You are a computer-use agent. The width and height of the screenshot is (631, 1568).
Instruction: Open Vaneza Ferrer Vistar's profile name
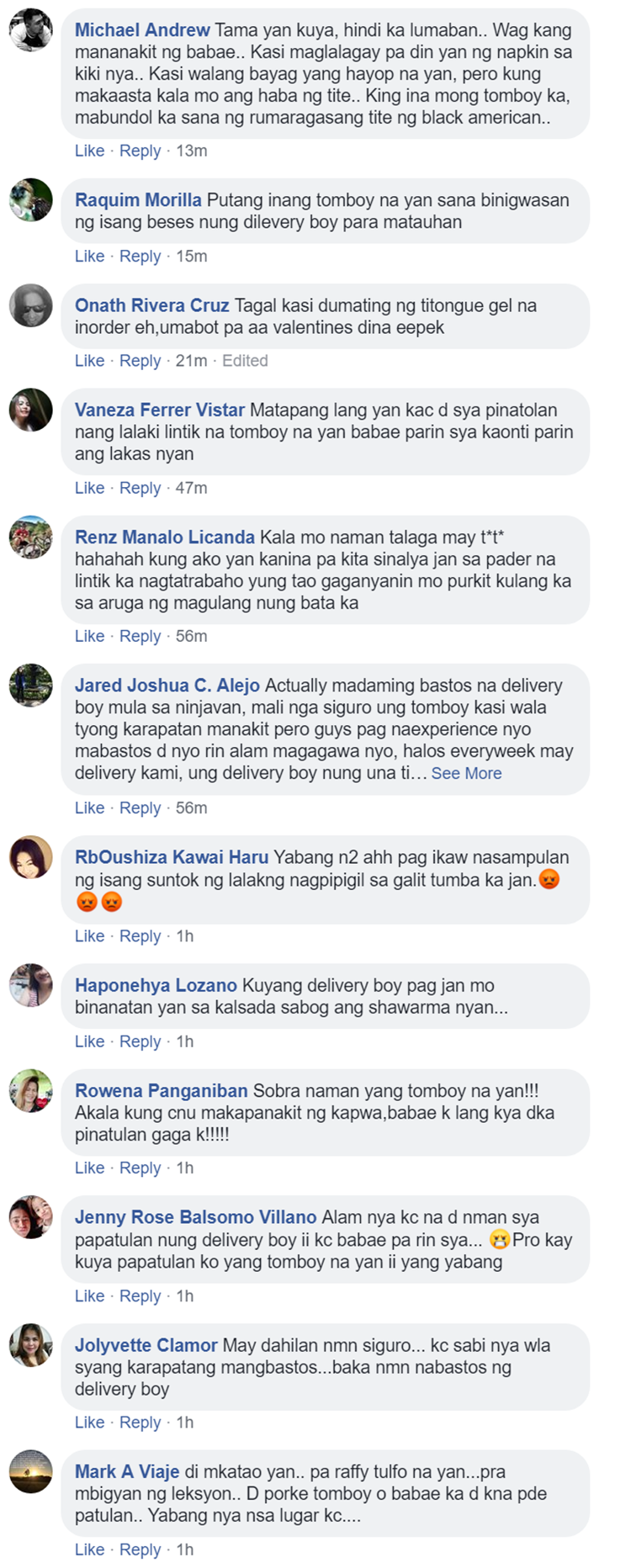pos(159,410)
